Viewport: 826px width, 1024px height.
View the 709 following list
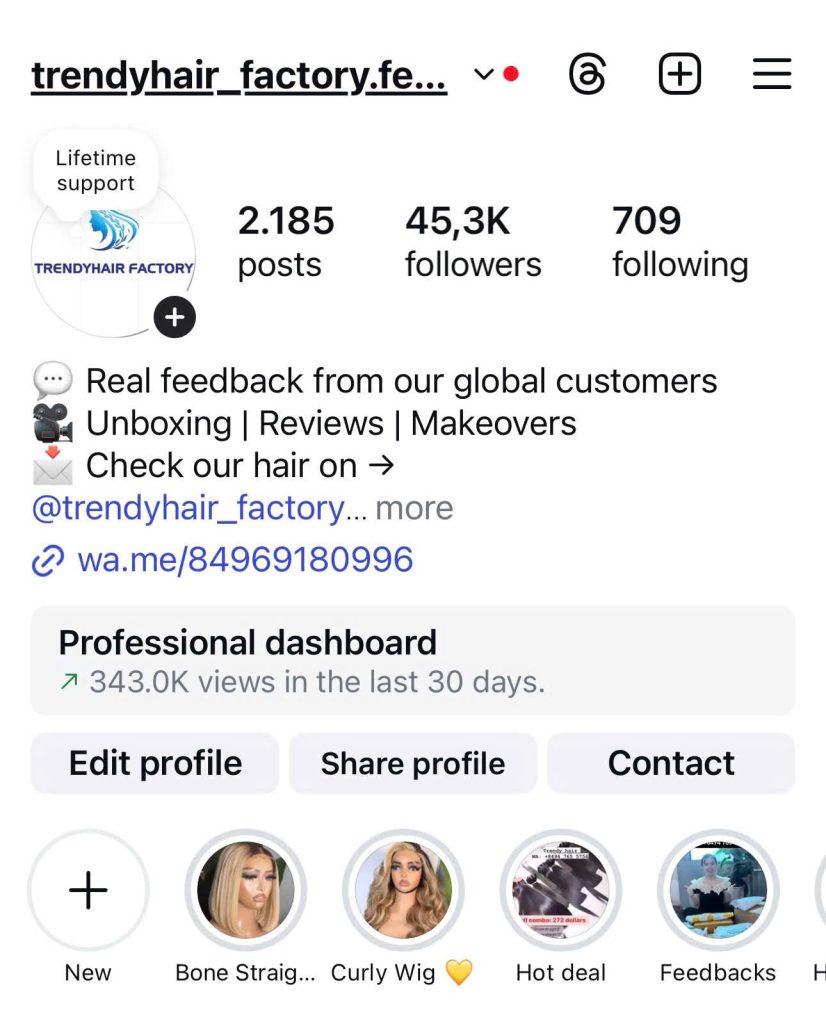(x=679, y=242)
